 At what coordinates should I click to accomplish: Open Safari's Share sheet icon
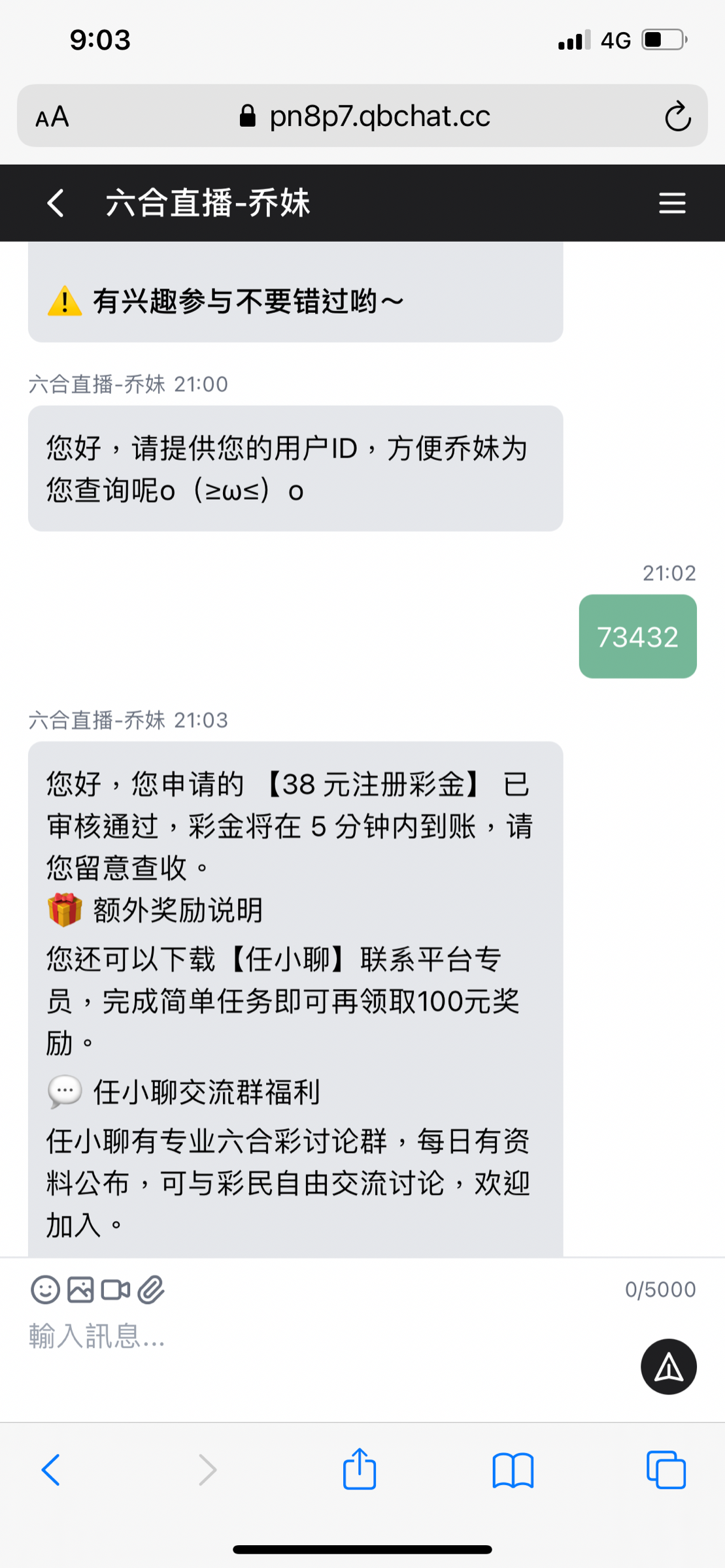tap(360, 1471)
